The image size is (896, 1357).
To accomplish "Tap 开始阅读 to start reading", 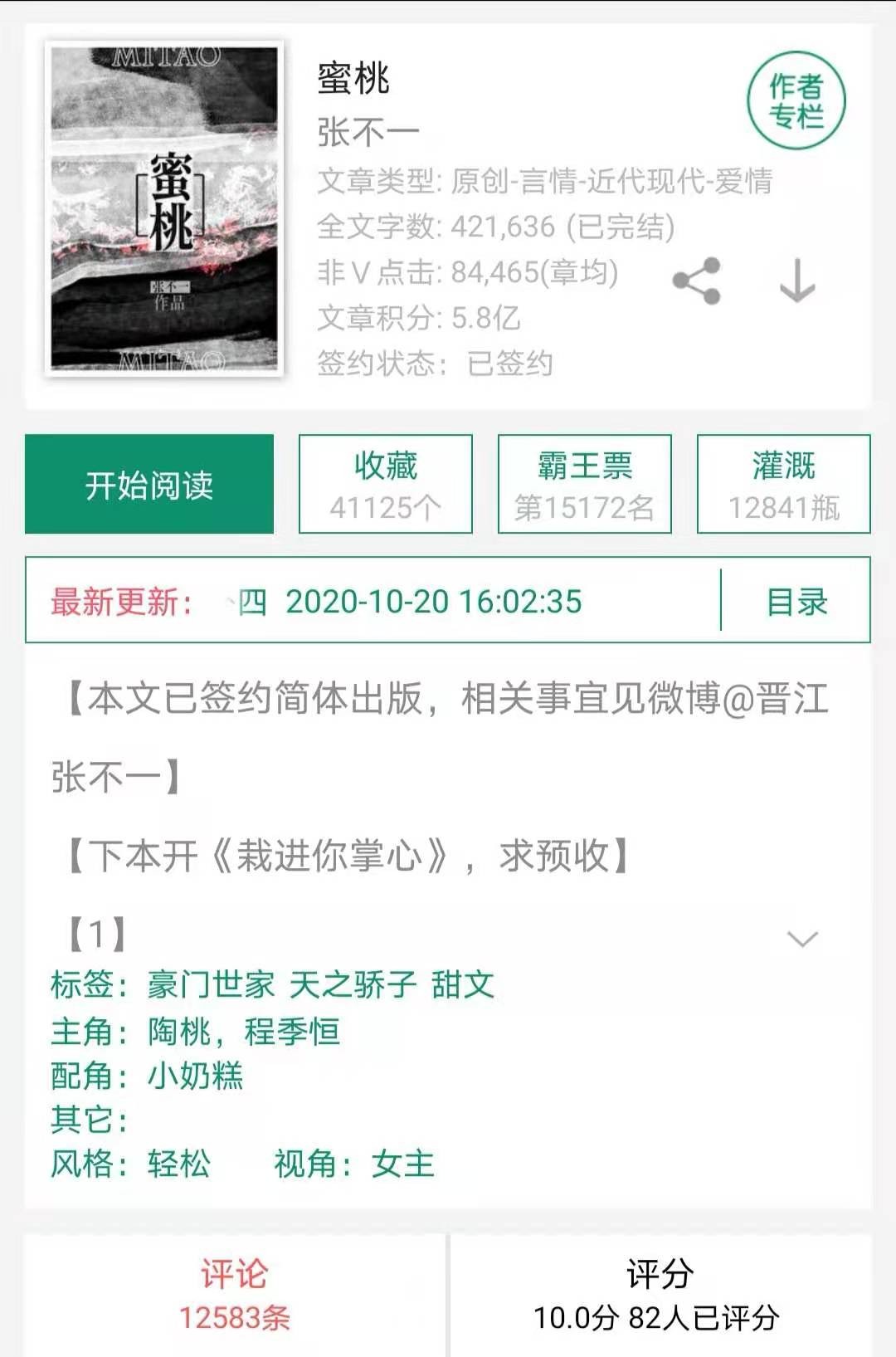I will (149, 484).
